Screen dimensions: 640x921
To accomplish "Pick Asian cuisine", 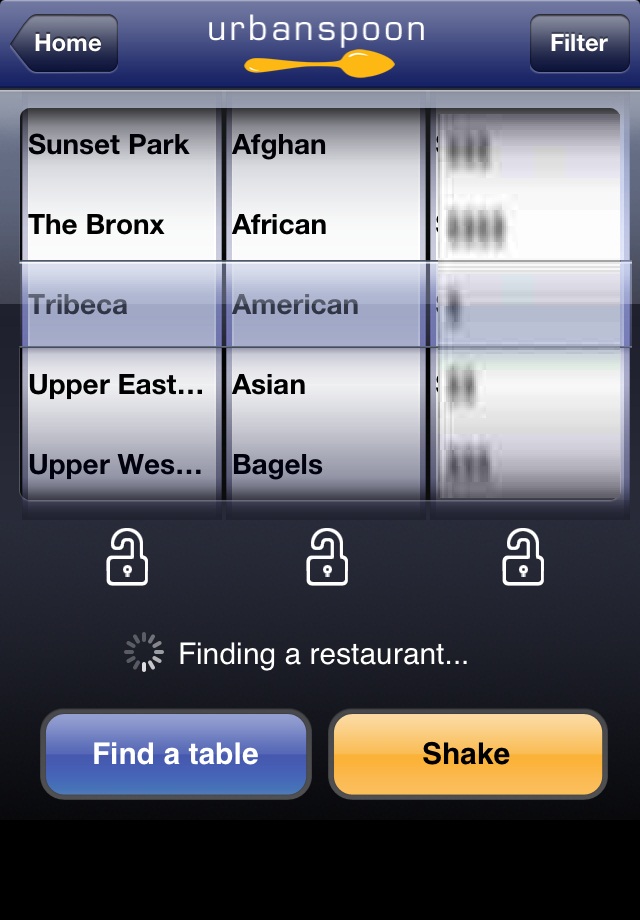I will [x=269, y=385].
